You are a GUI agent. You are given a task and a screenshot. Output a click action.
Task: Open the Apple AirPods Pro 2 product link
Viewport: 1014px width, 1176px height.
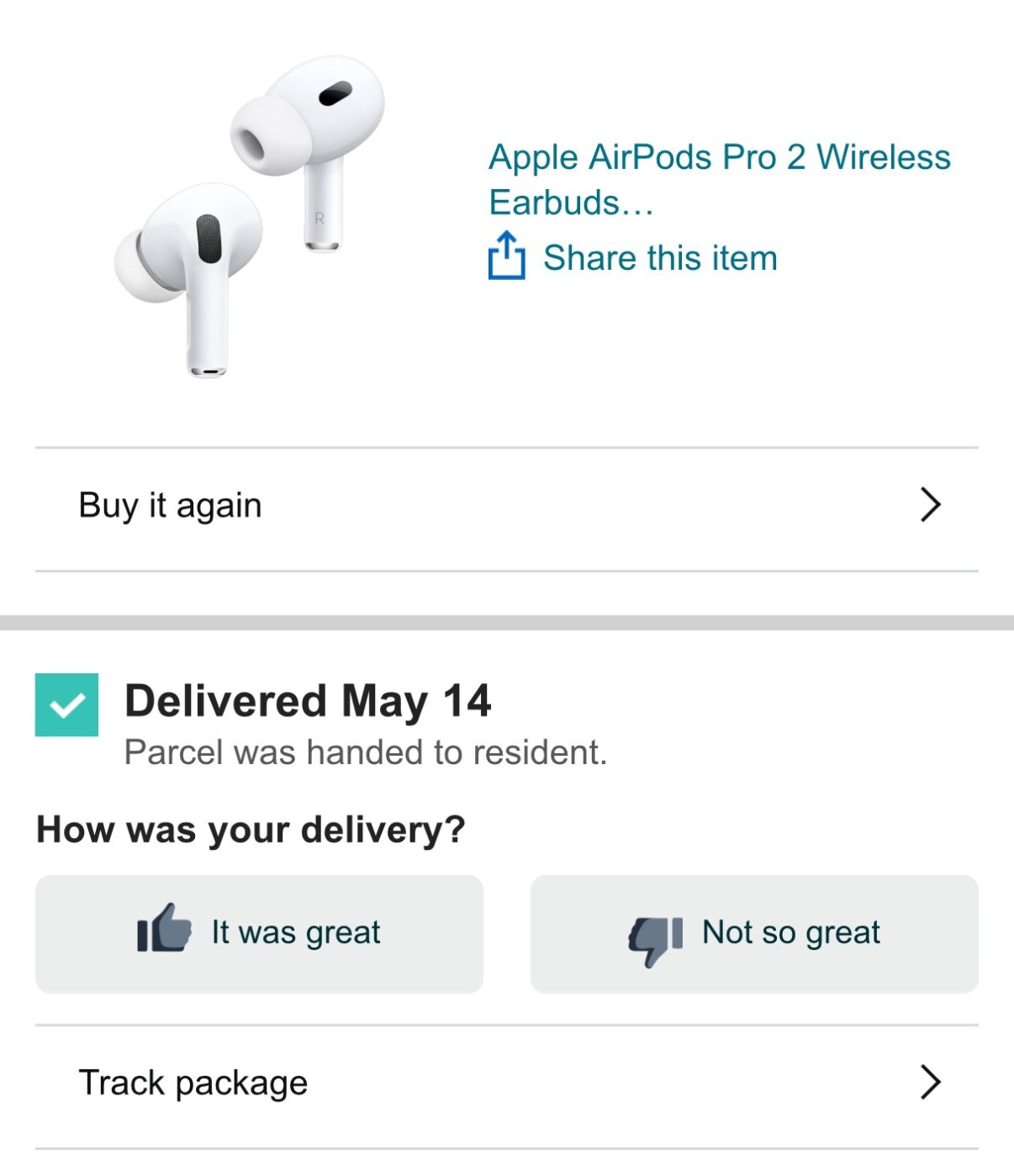[719, 179]
